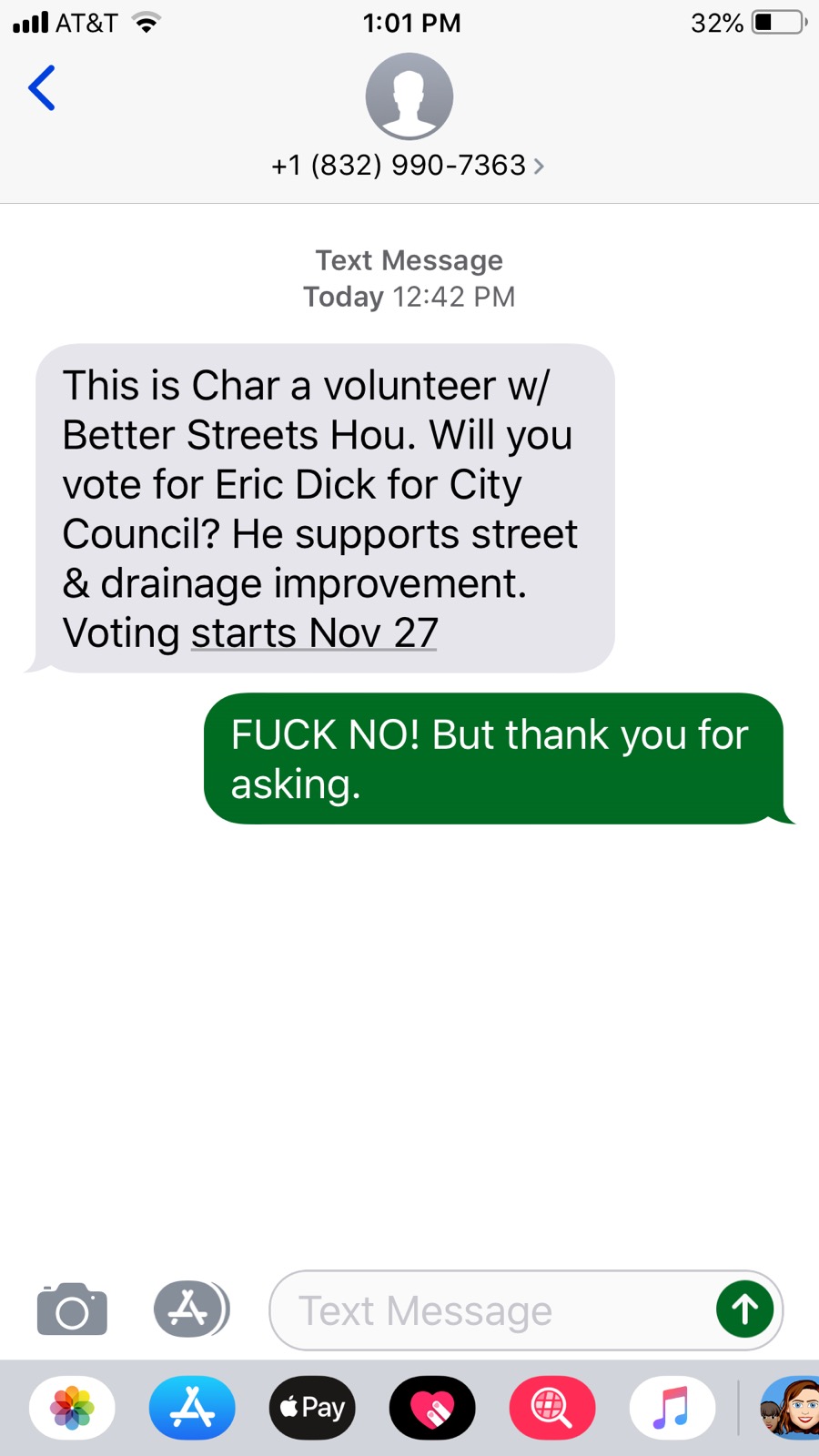Toggle the iMessage apps drawer button
819x1456 pixels.
(x=191, y=1309)
